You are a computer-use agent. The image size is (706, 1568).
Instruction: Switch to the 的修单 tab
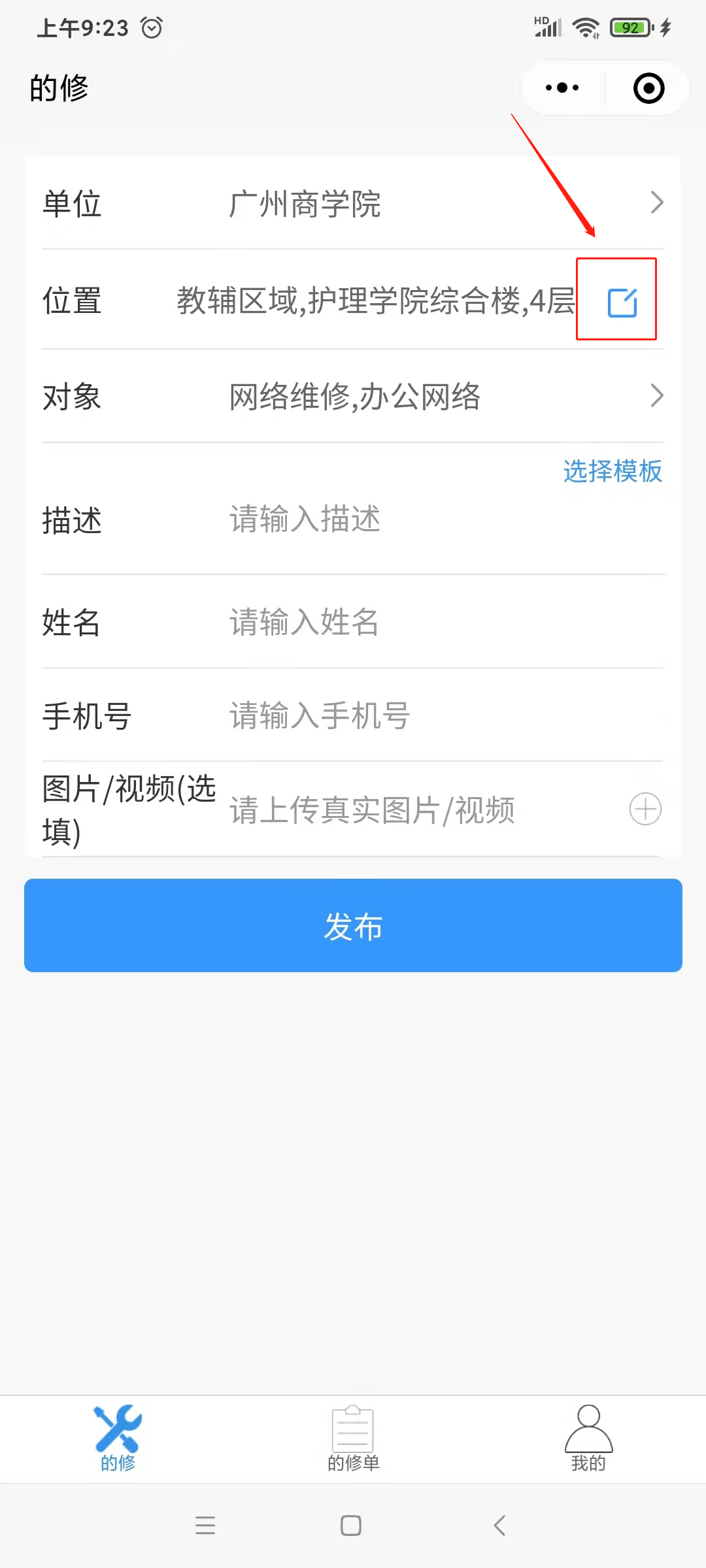tap(353, 1439)
